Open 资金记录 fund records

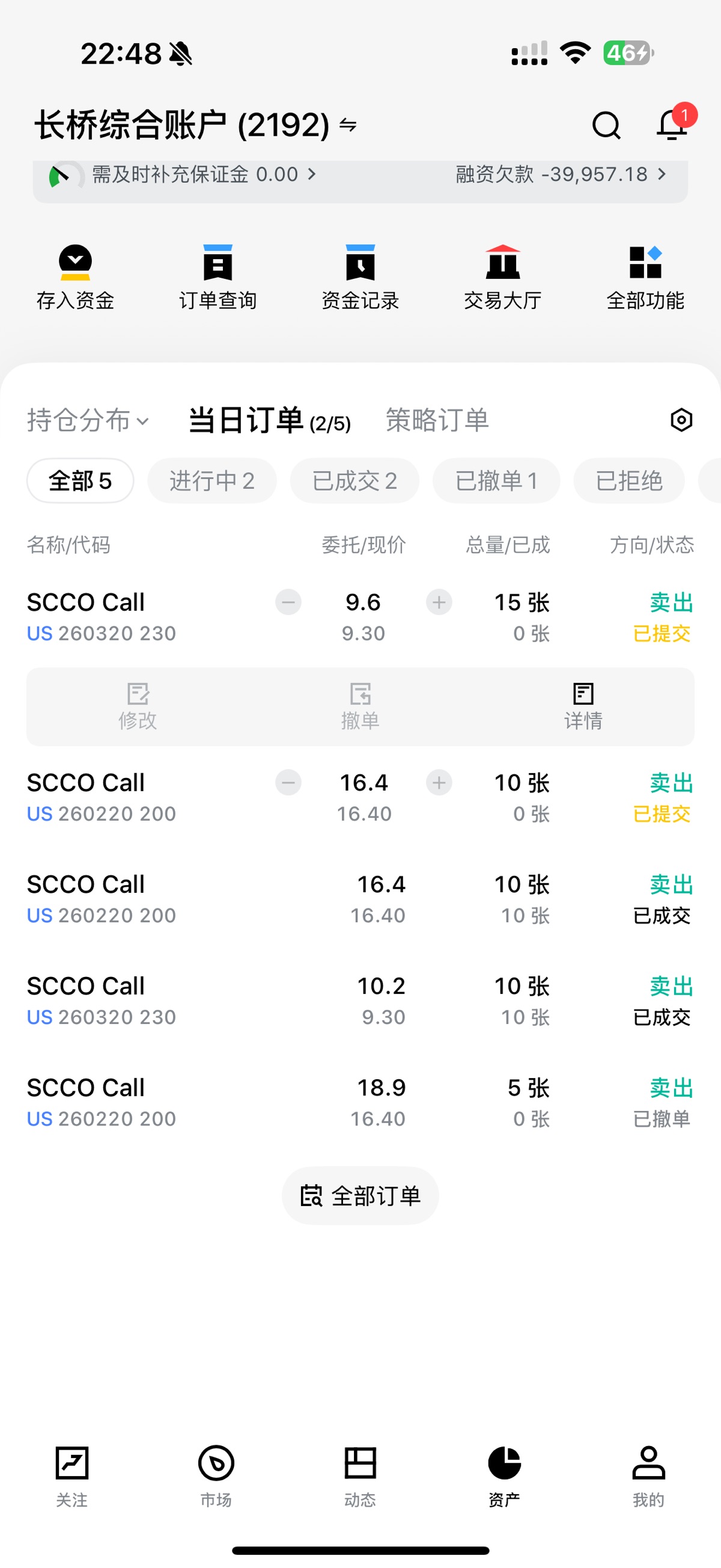[x=360, y=277]
